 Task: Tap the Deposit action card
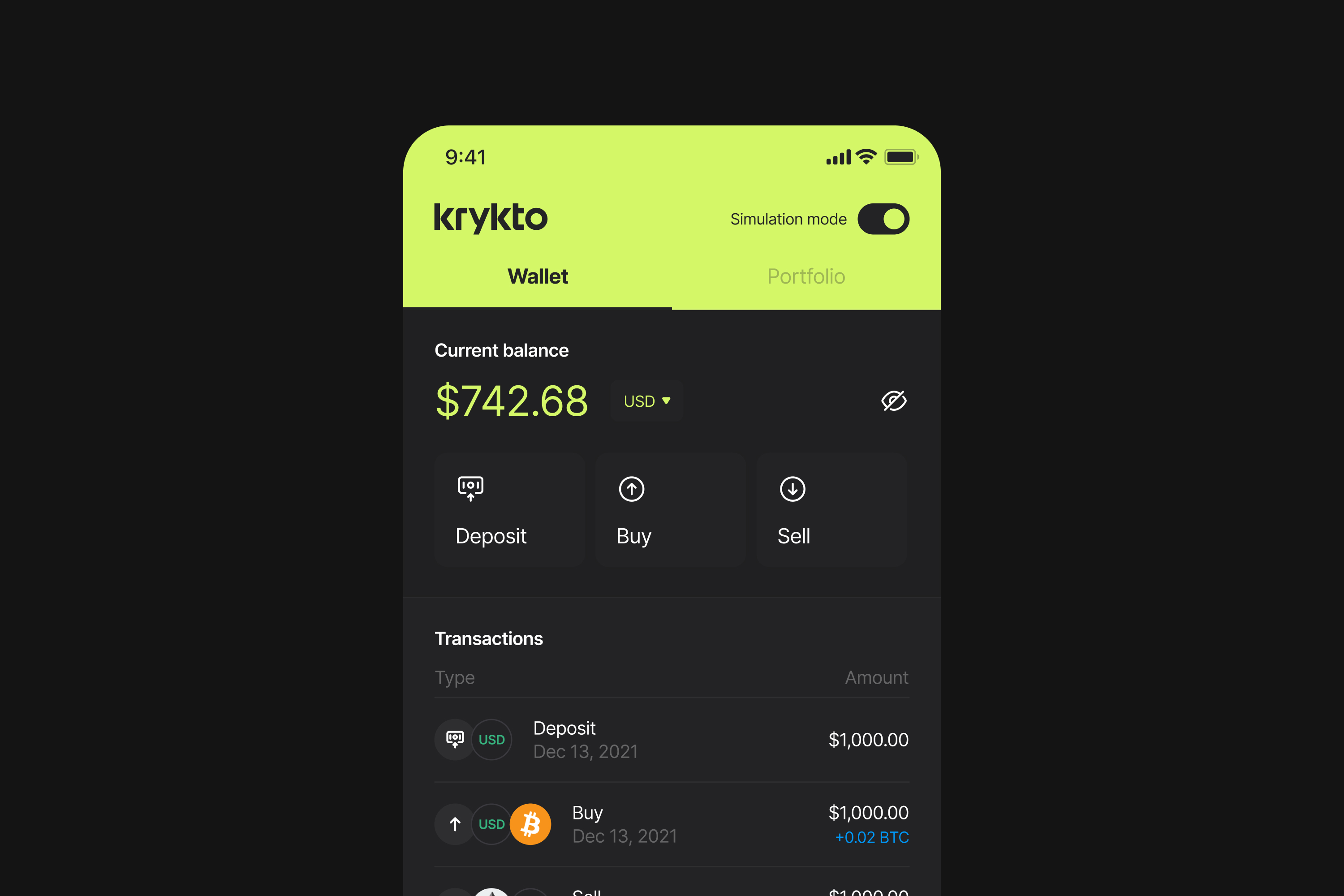pos(510,510)
